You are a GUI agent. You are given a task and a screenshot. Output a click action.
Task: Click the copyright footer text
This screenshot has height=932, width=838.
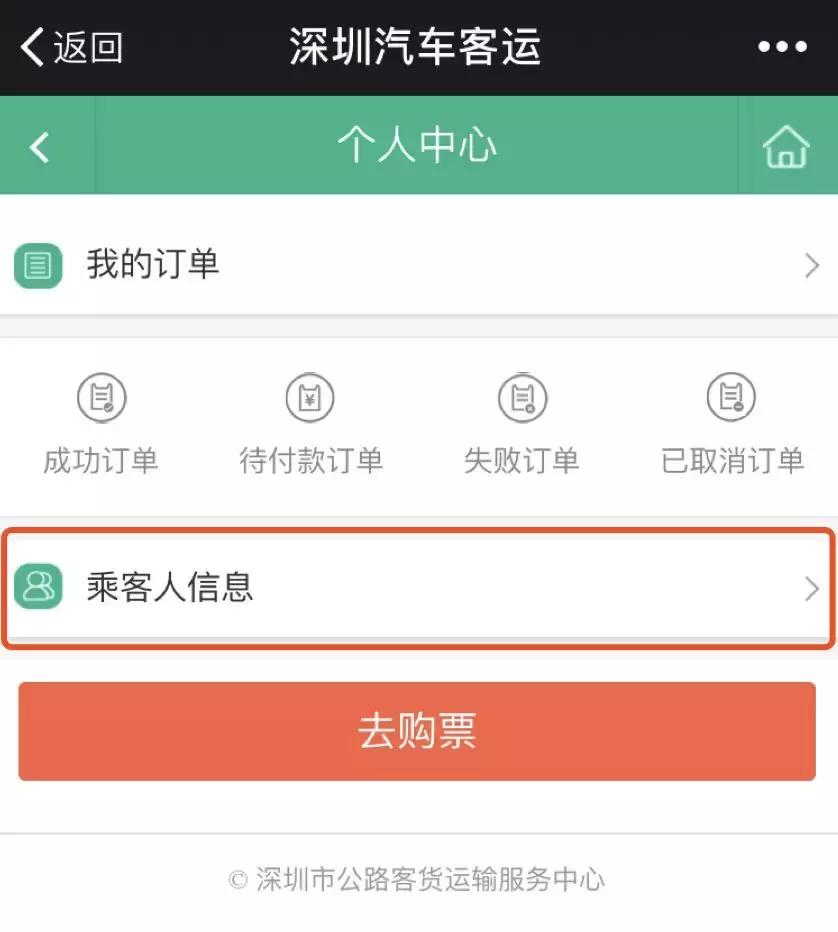pyautogui.click(x=419, y=881)
